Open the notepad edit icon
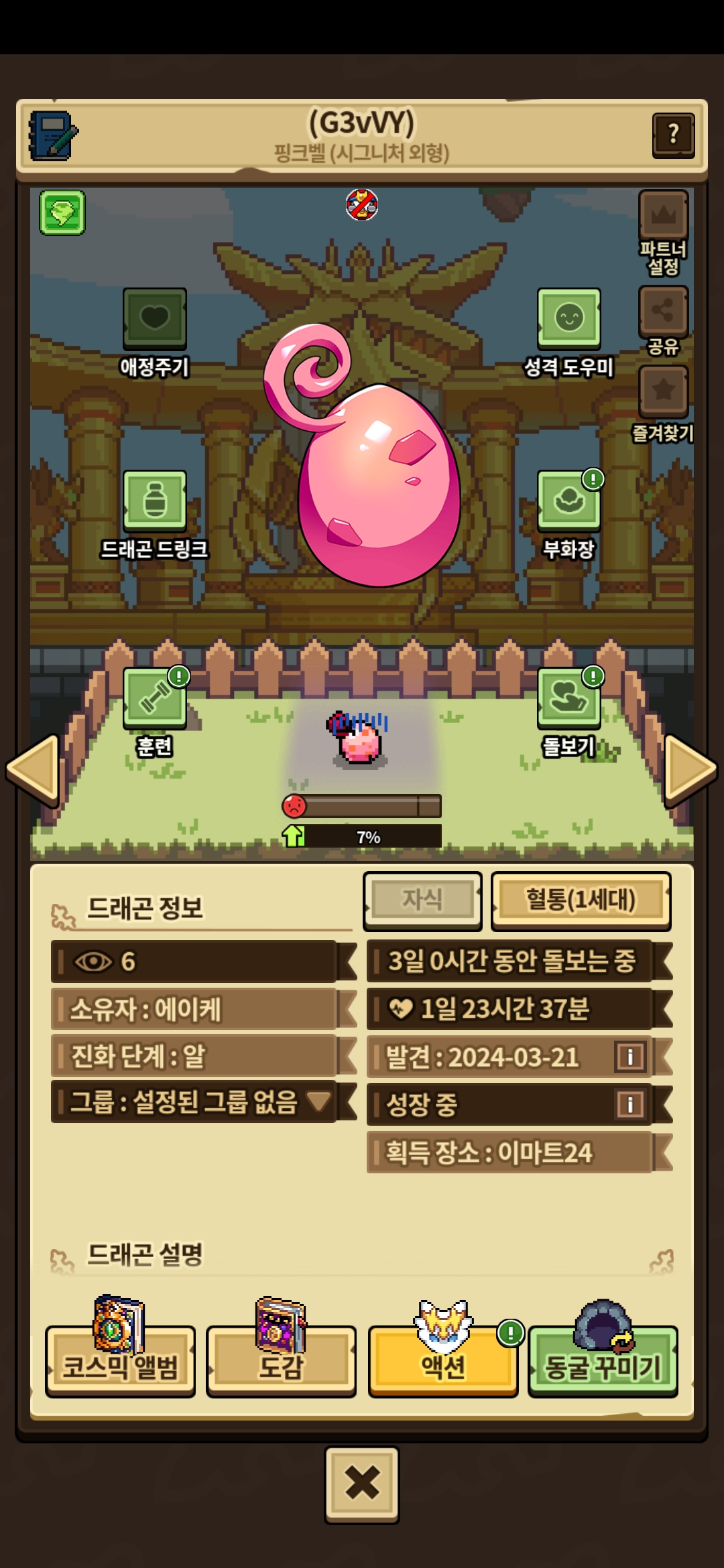 coord(53,136)
